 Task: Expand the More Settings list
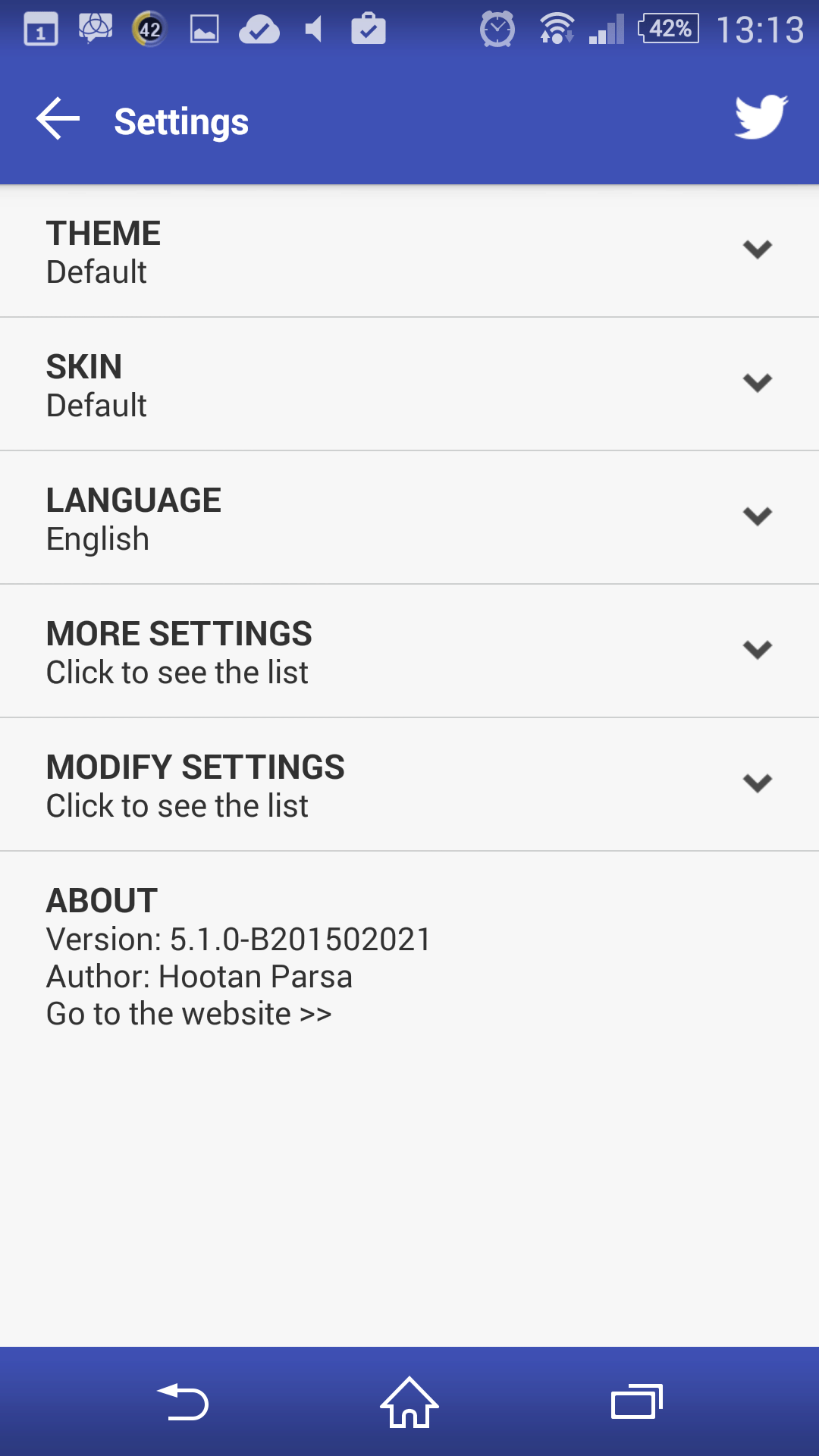tap(409, 651)
